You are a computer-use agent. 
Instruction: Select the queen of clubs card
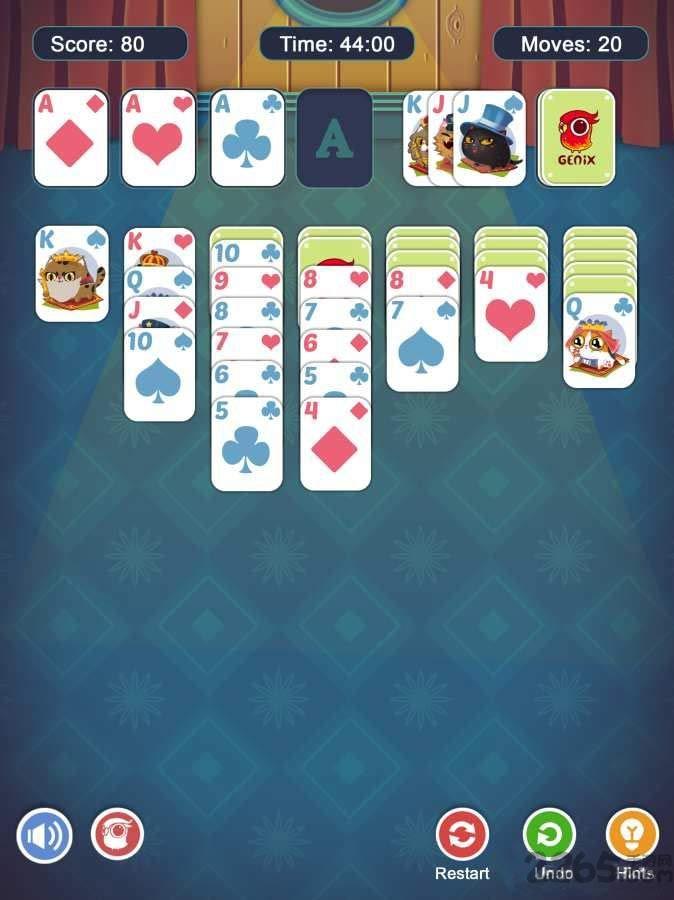[x=599, y=343]
